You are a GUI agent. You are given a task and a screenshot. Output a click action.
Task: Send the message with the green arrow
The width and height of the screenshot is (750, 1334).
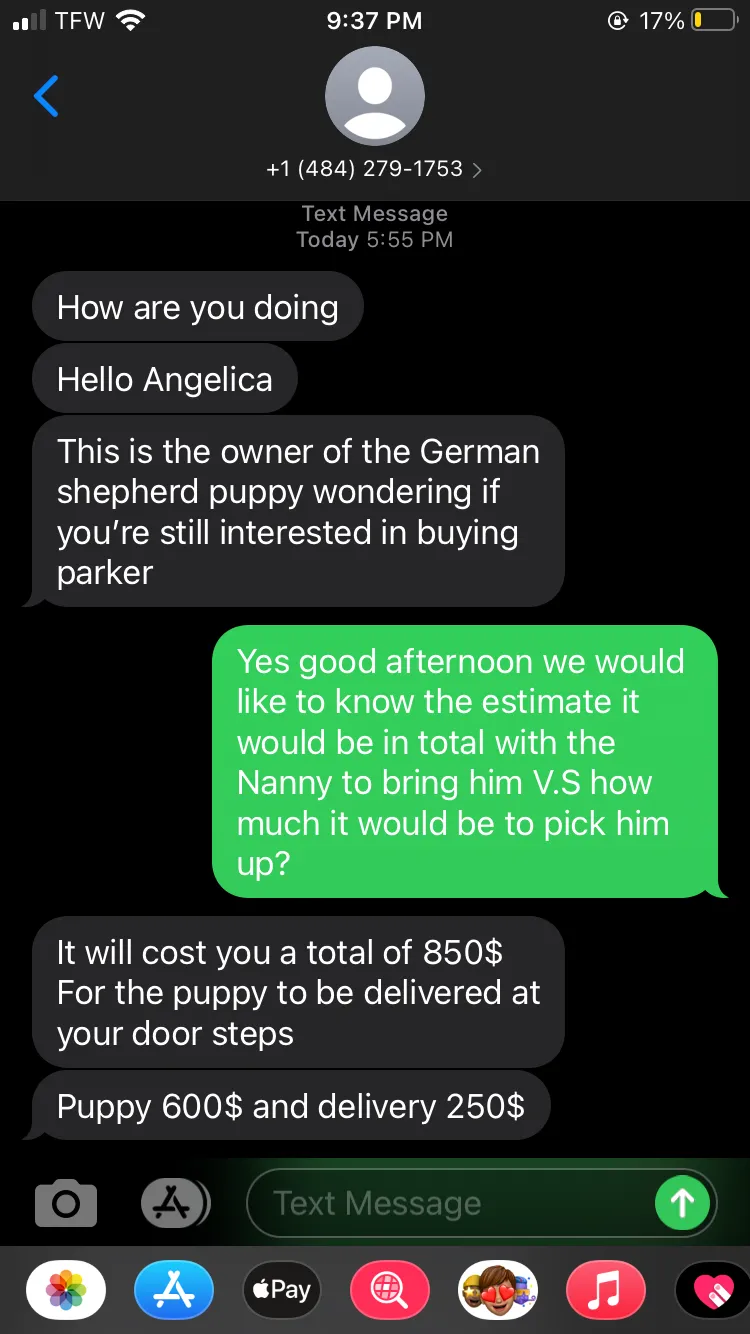pyautogui.click(x=682, y=1202)
